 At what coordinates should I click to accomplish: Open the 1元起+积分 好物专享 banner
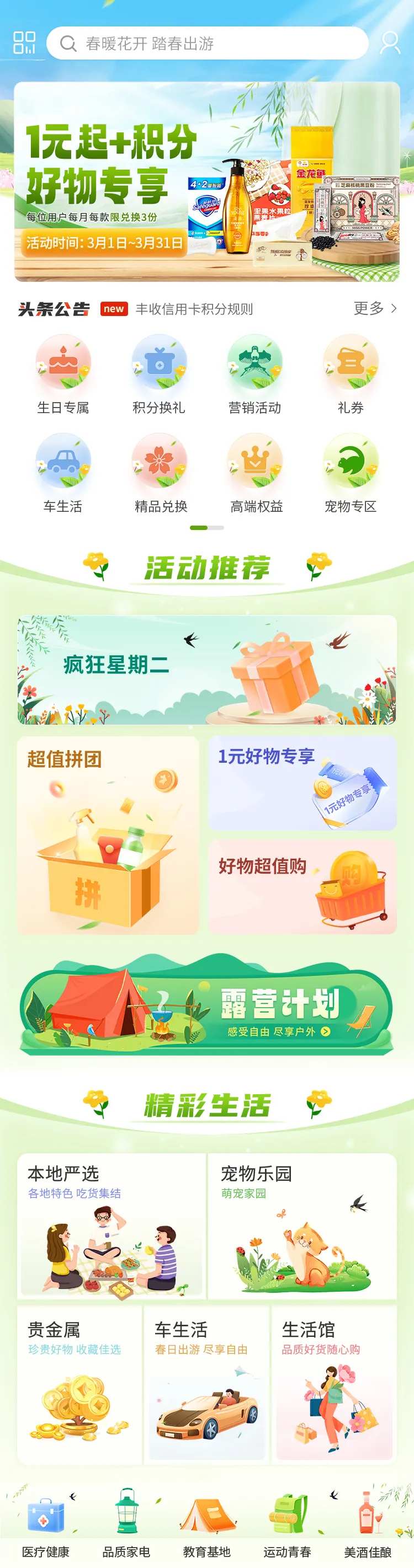[x=207, y=182]
